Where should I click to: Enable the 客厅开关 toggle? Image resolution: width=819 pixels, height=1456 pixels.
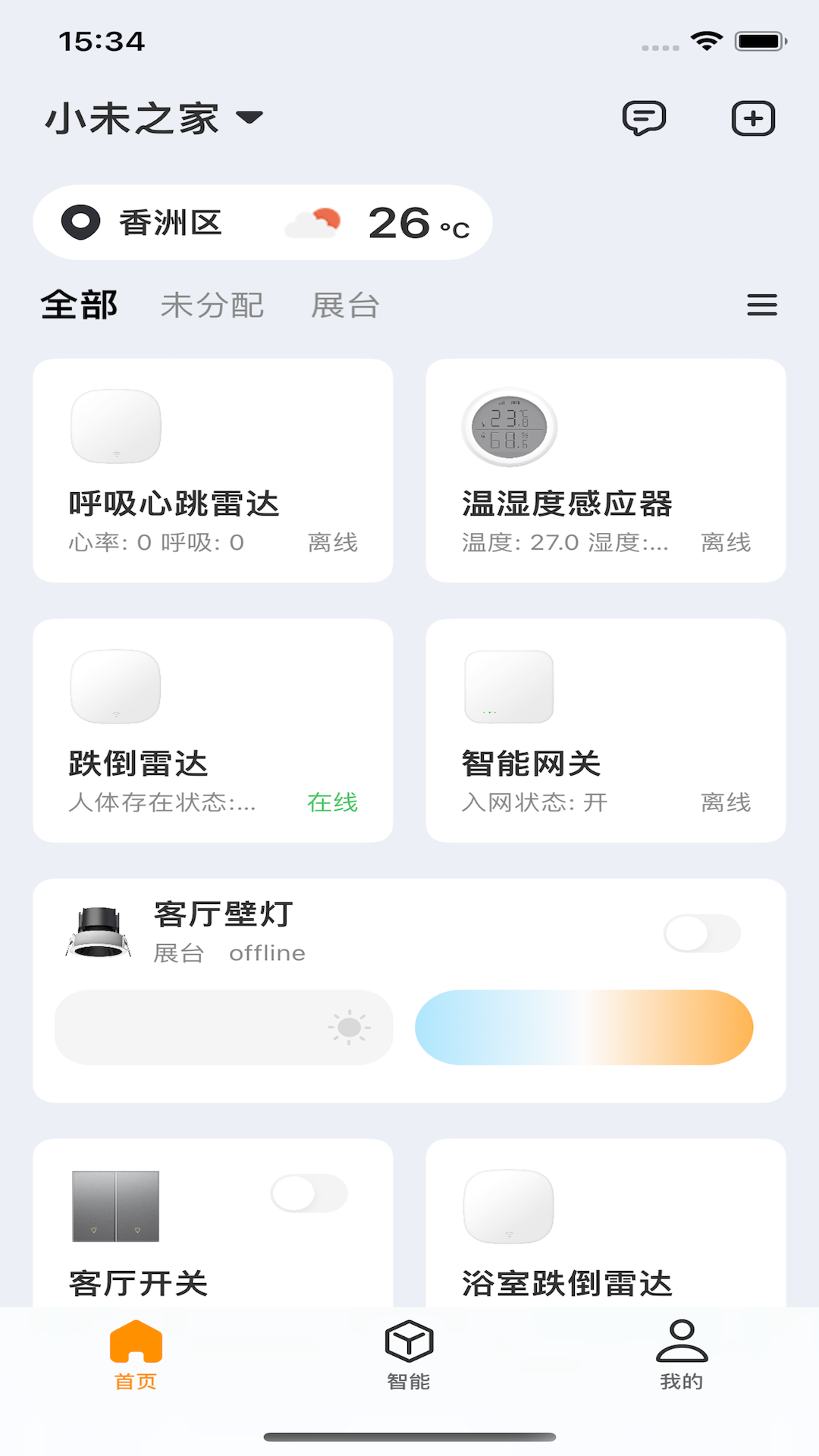pos(308,1192)
